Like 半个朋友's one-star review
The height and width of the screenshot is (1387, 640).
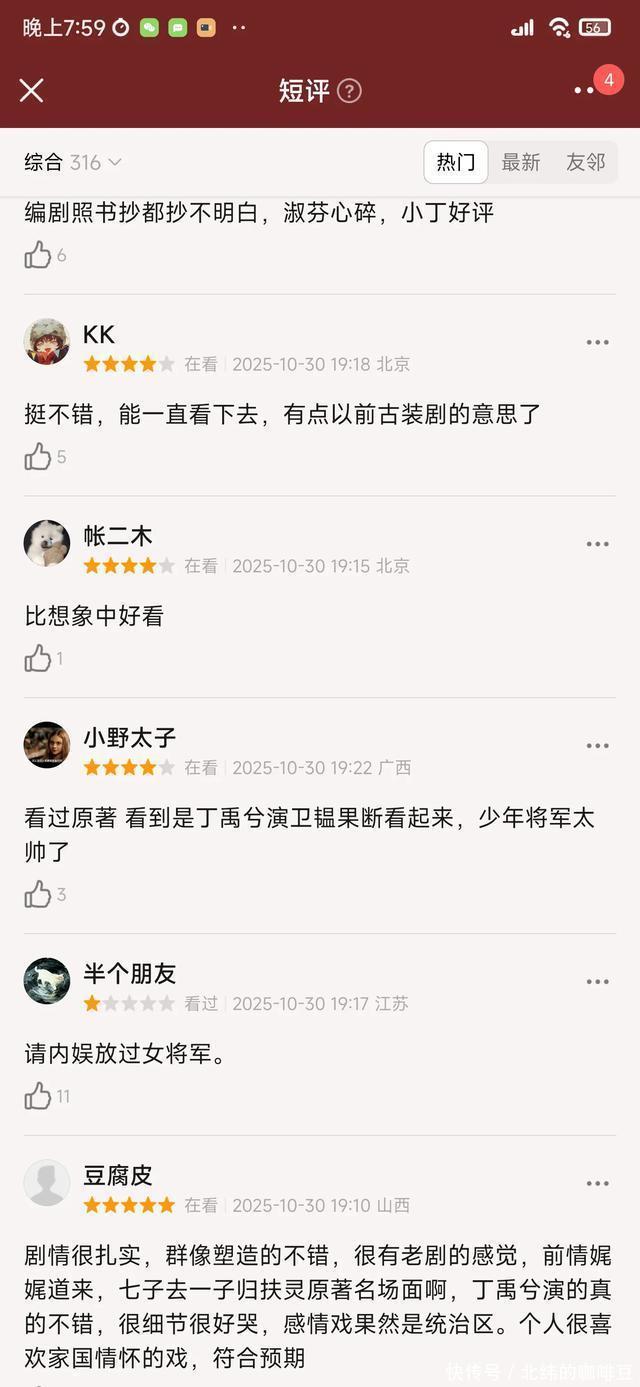38,1096
